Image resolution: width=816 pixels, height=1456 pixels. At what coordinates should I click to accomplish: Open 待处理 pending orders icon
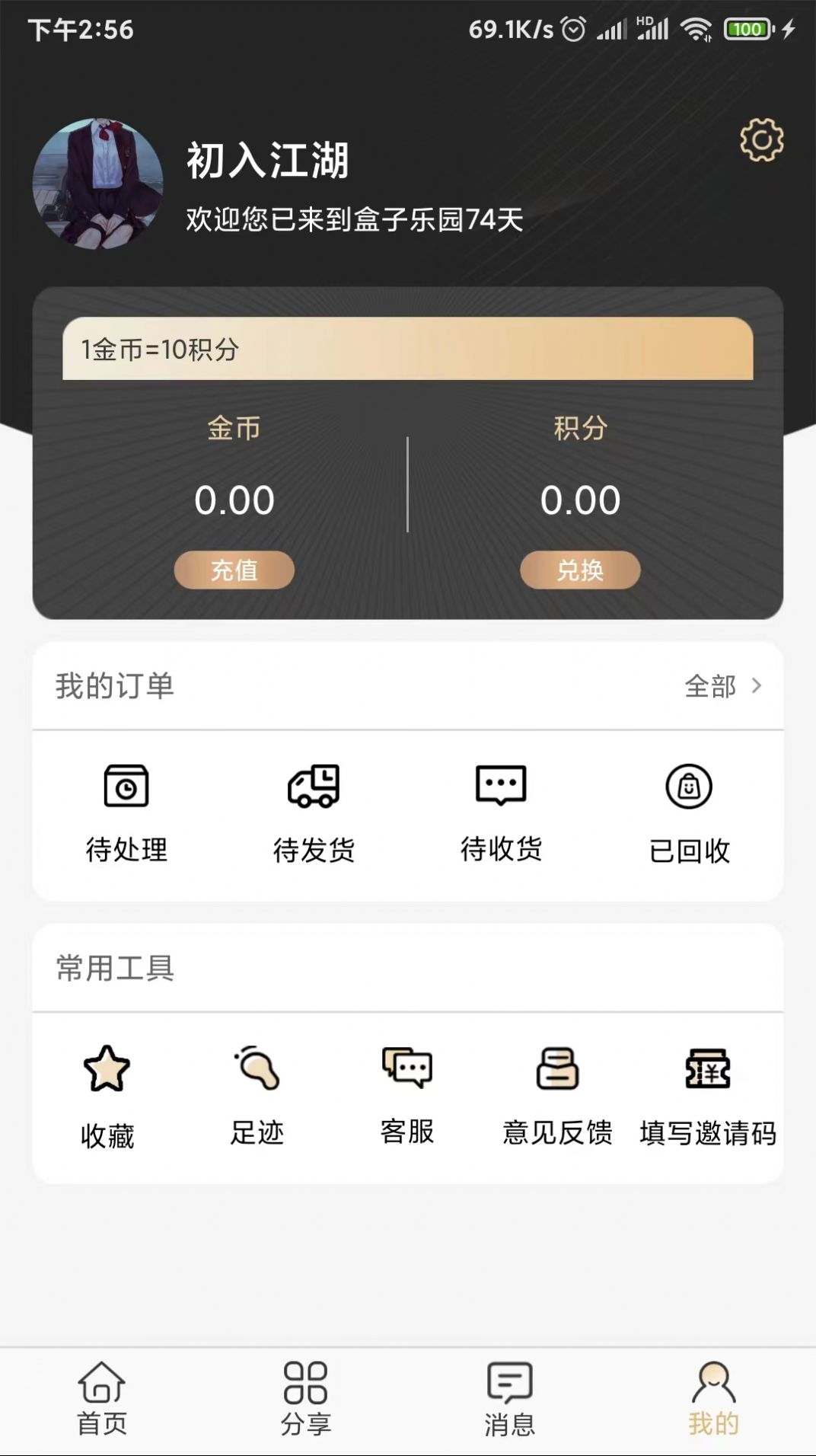point(126,788)
